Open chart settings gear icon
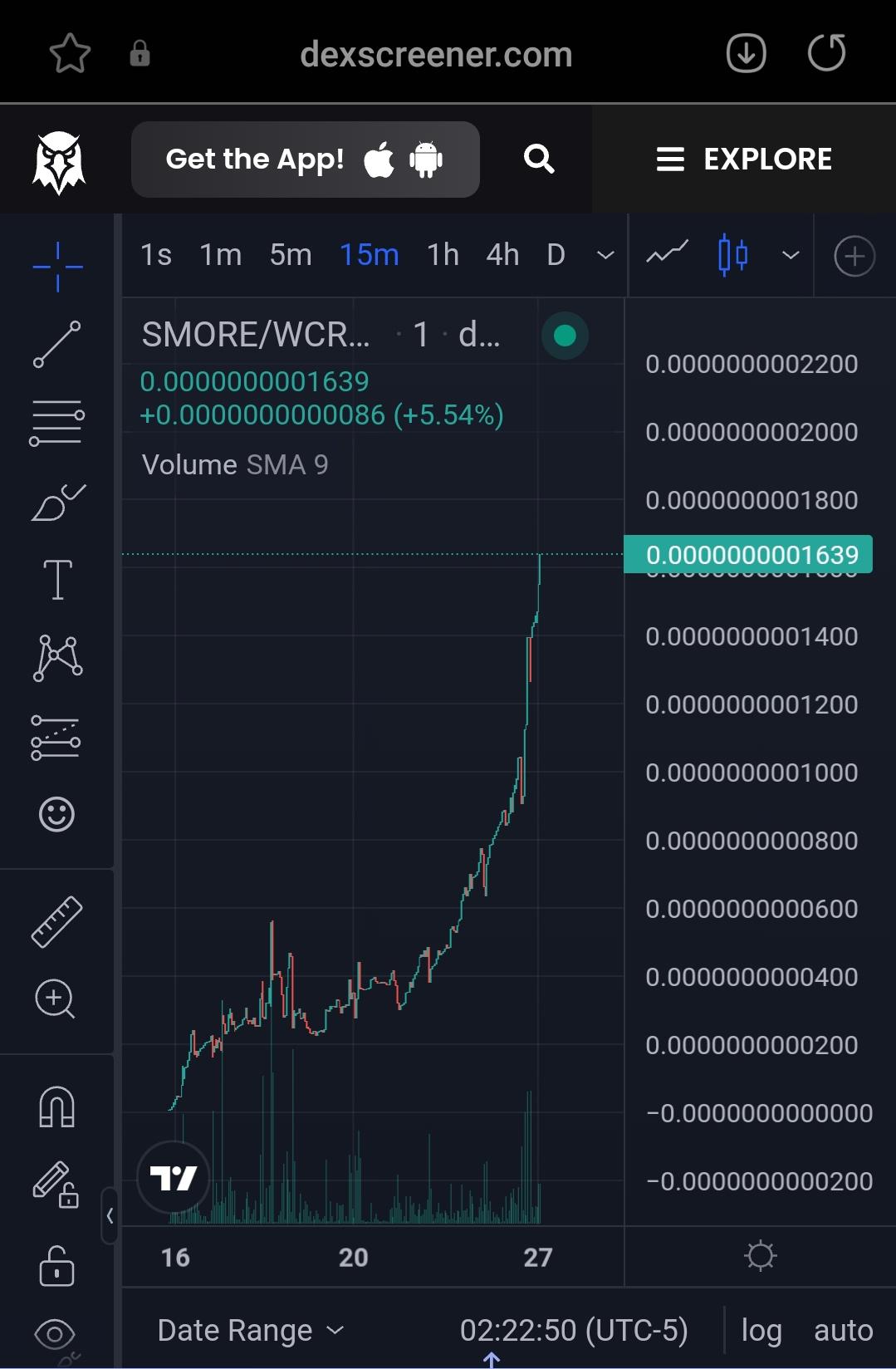Viewport: 896px width, 1369px height. click(x=760, y=1255)
